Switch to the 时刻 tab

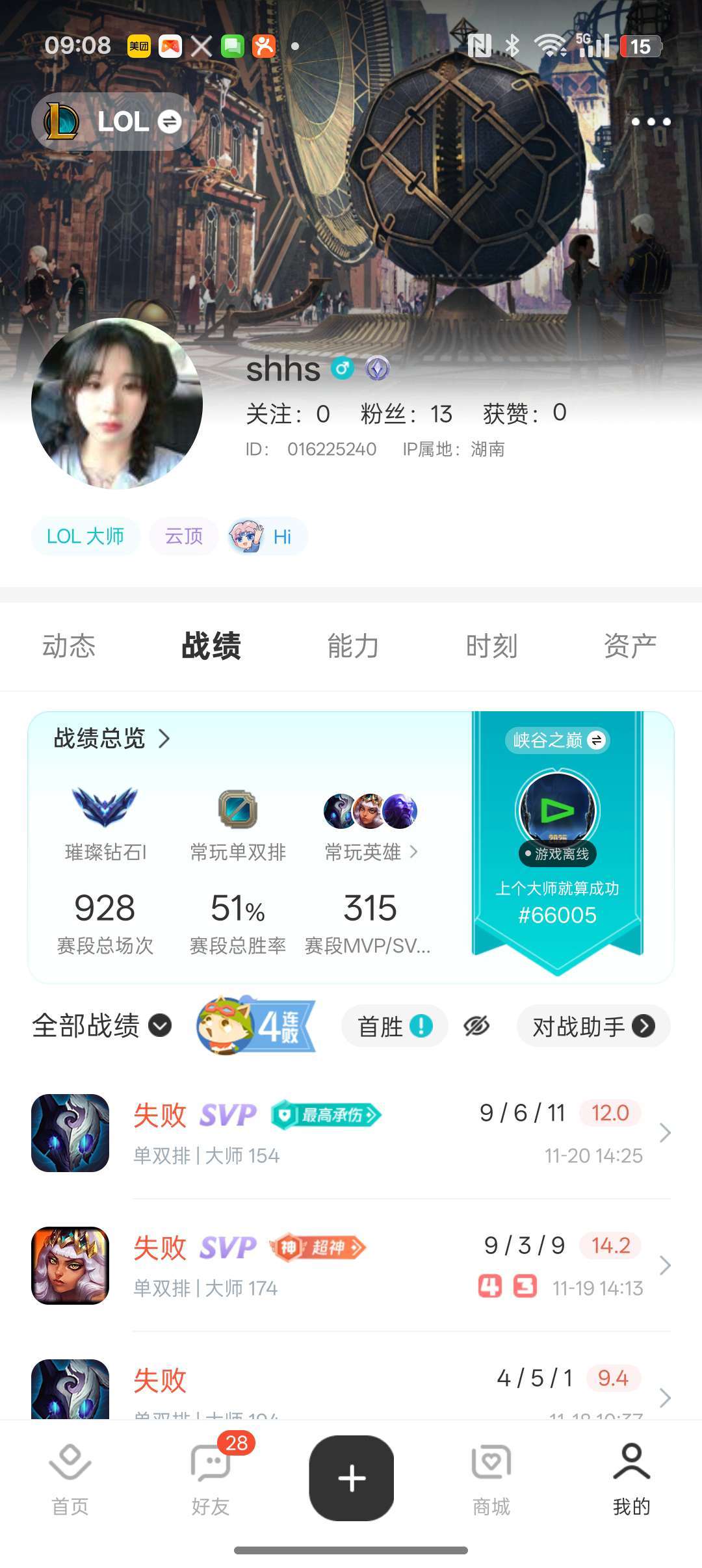click(x=491, y=646)
